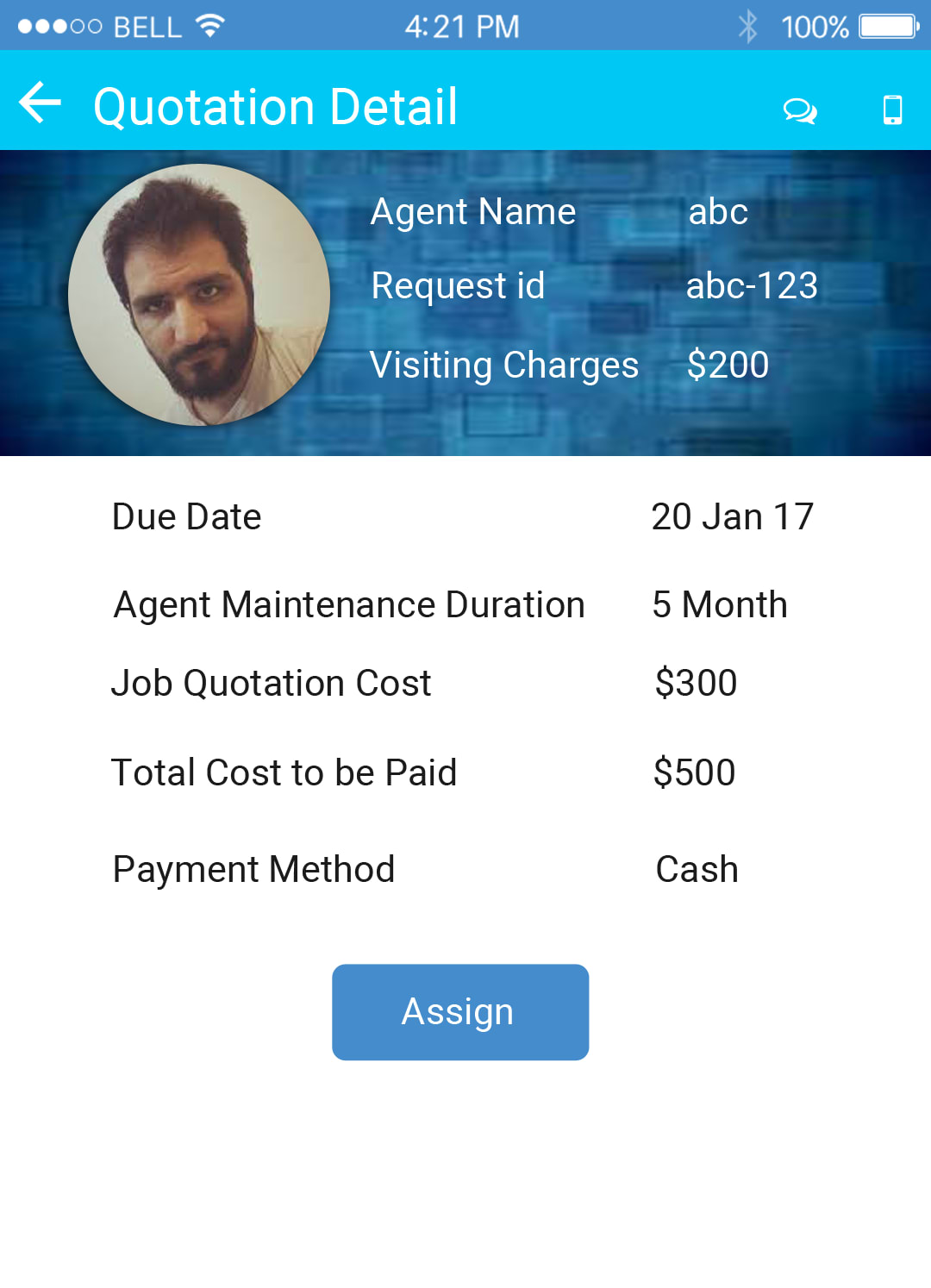
Task: Go back using the arrow icon
Action: (40, 103)
